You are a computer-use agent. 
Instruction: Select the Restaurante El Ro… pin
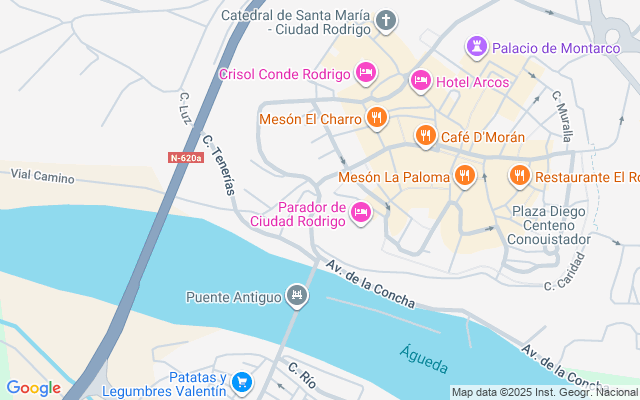pos(519,176)
